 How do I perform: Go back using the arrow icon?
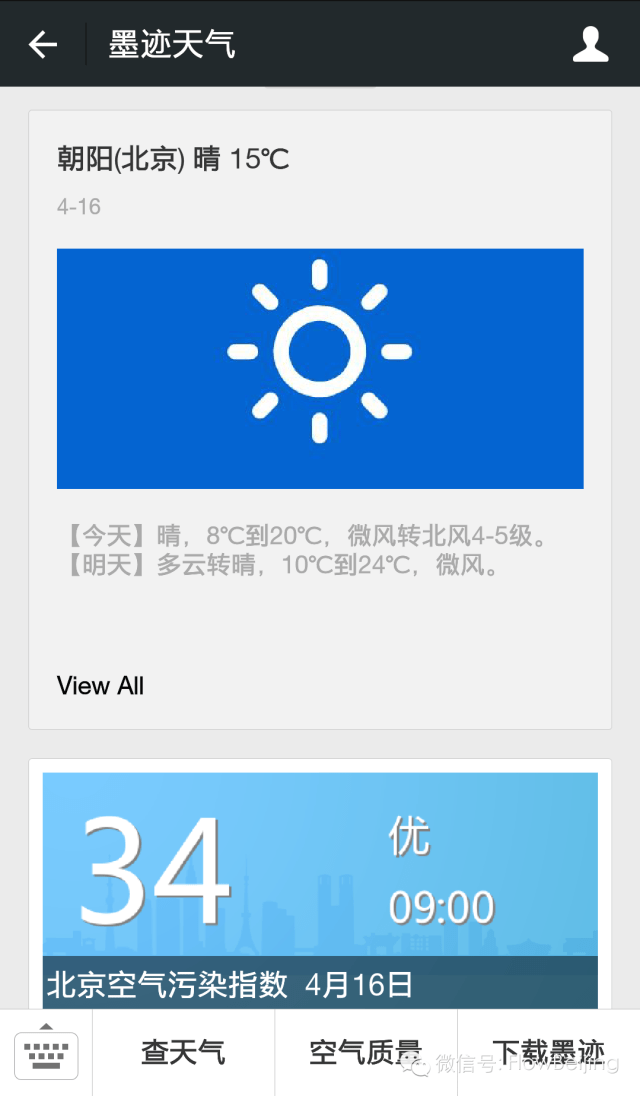(43, 44)
